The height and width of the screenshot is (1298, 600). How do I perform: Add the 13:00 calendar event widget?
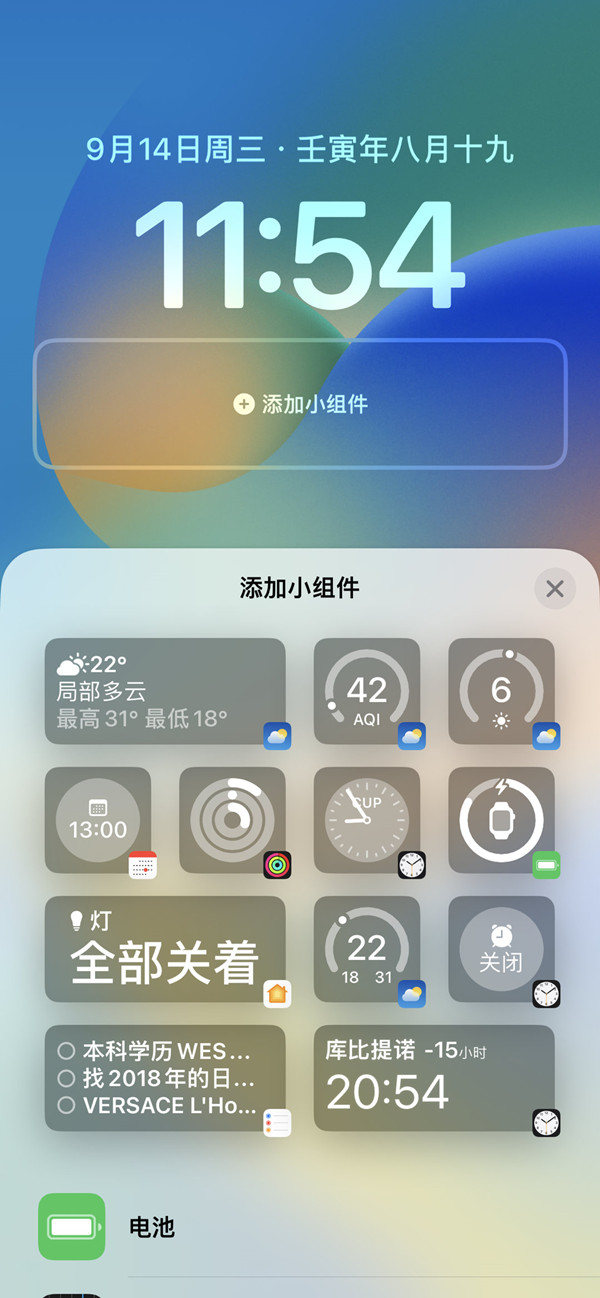click(x=98, y=820)
